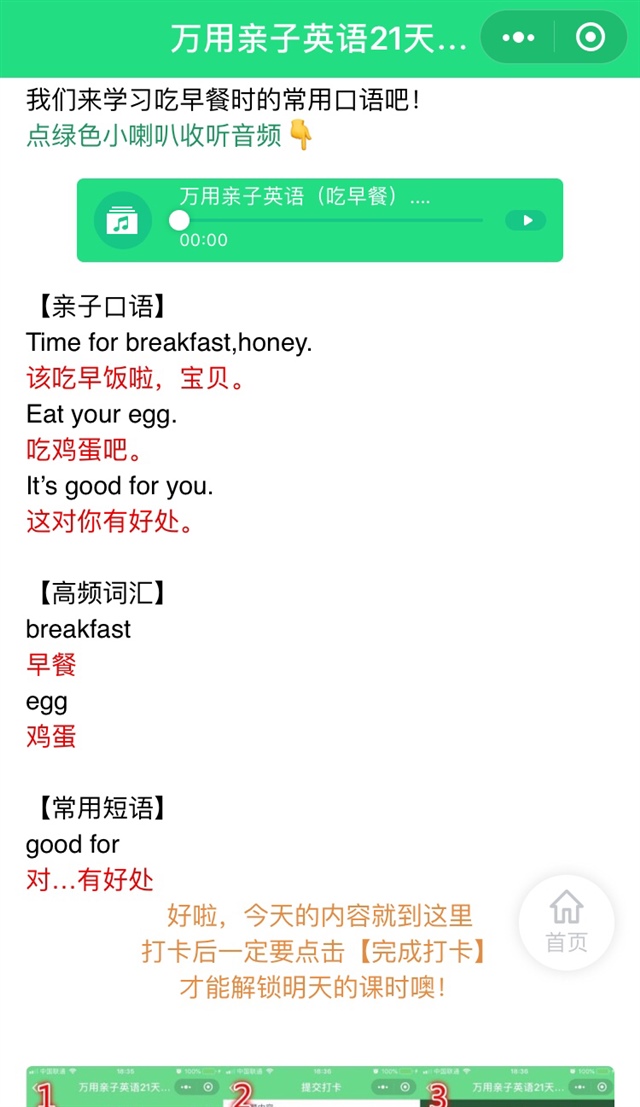The height and width of the screenshot is (1107, 640).
Task: Close the mini program with the circle button
Action: click(590, 38)
